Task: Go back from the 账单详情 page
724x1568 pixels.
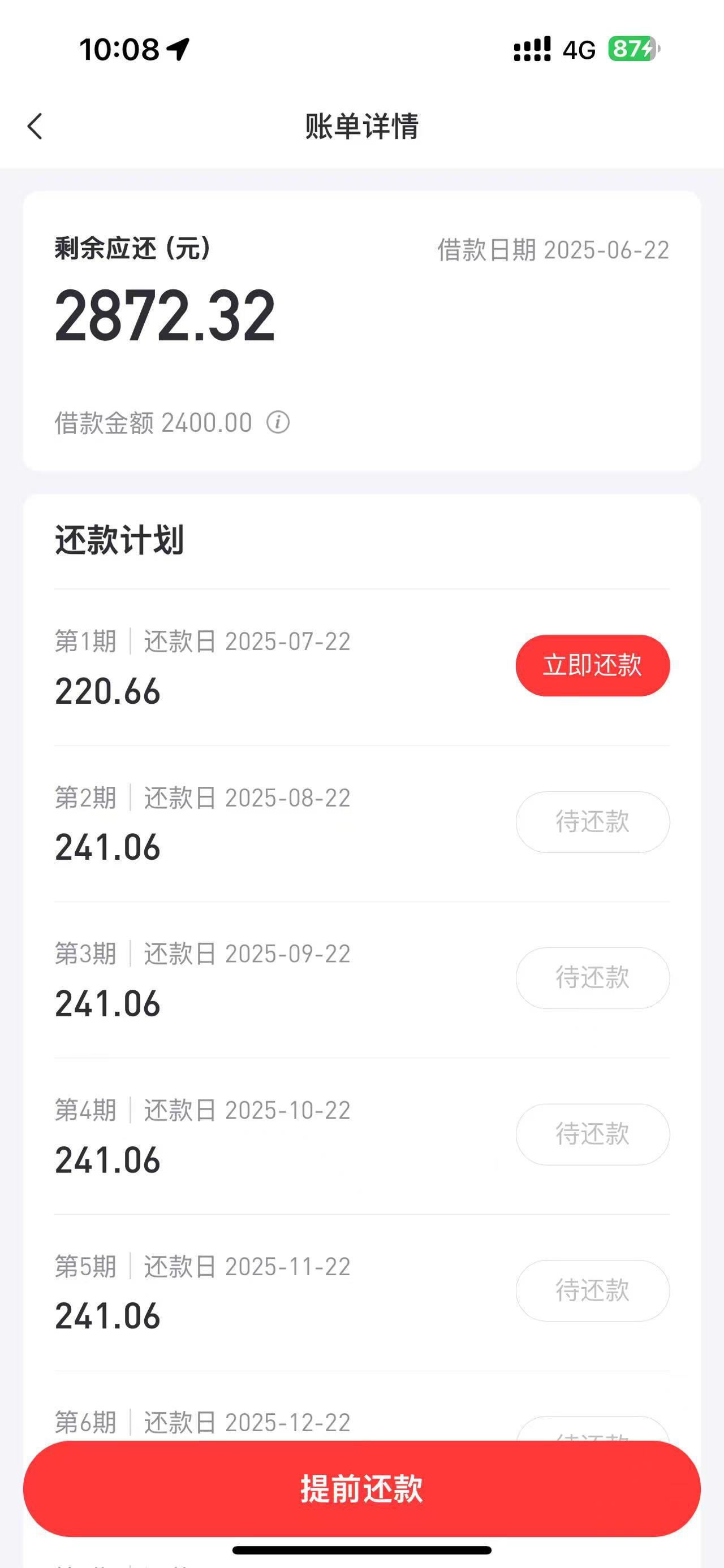Action: click(x=35, y=127)
